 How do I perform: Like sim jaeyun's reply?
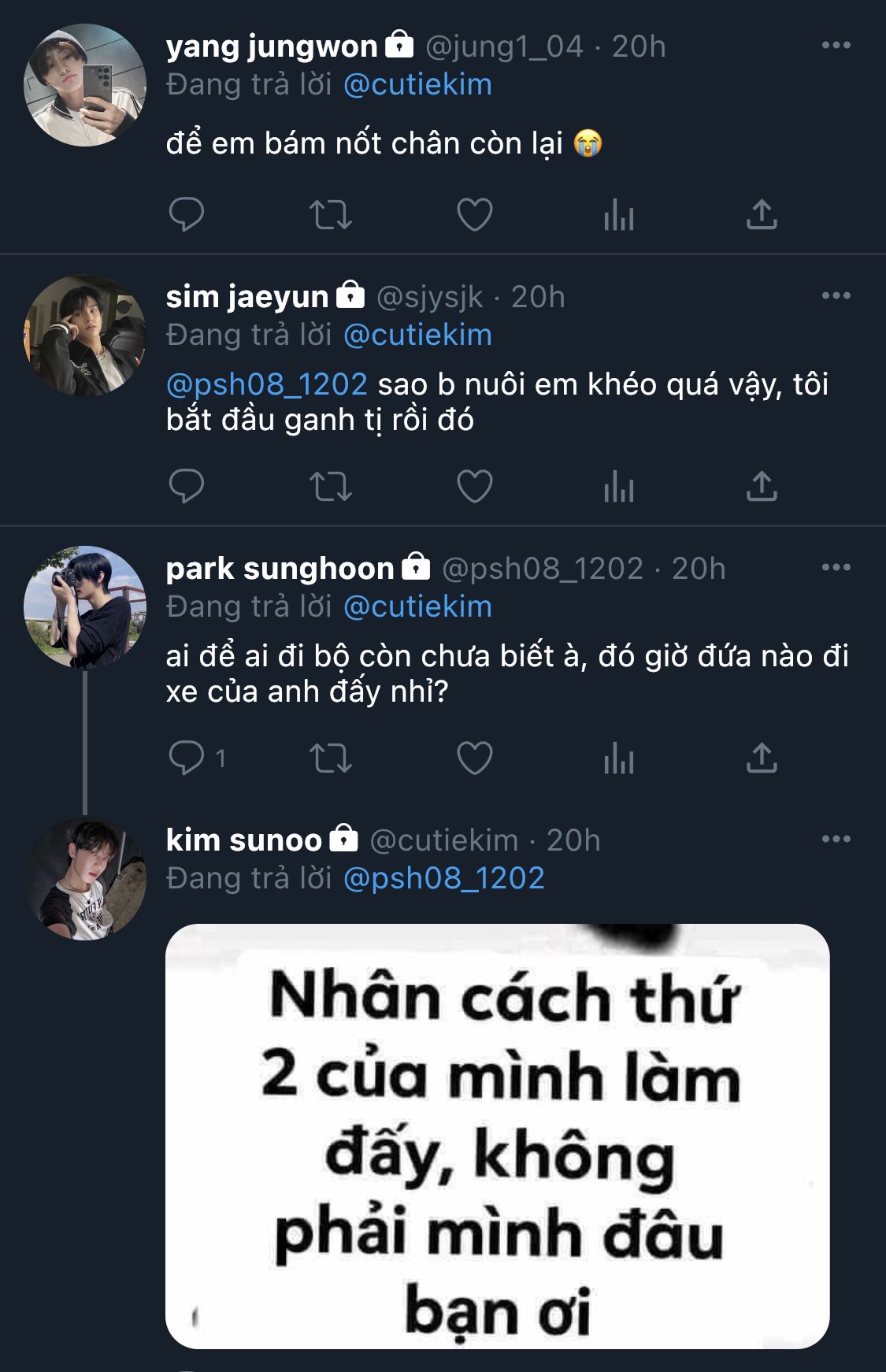click(x=474, y=487)
